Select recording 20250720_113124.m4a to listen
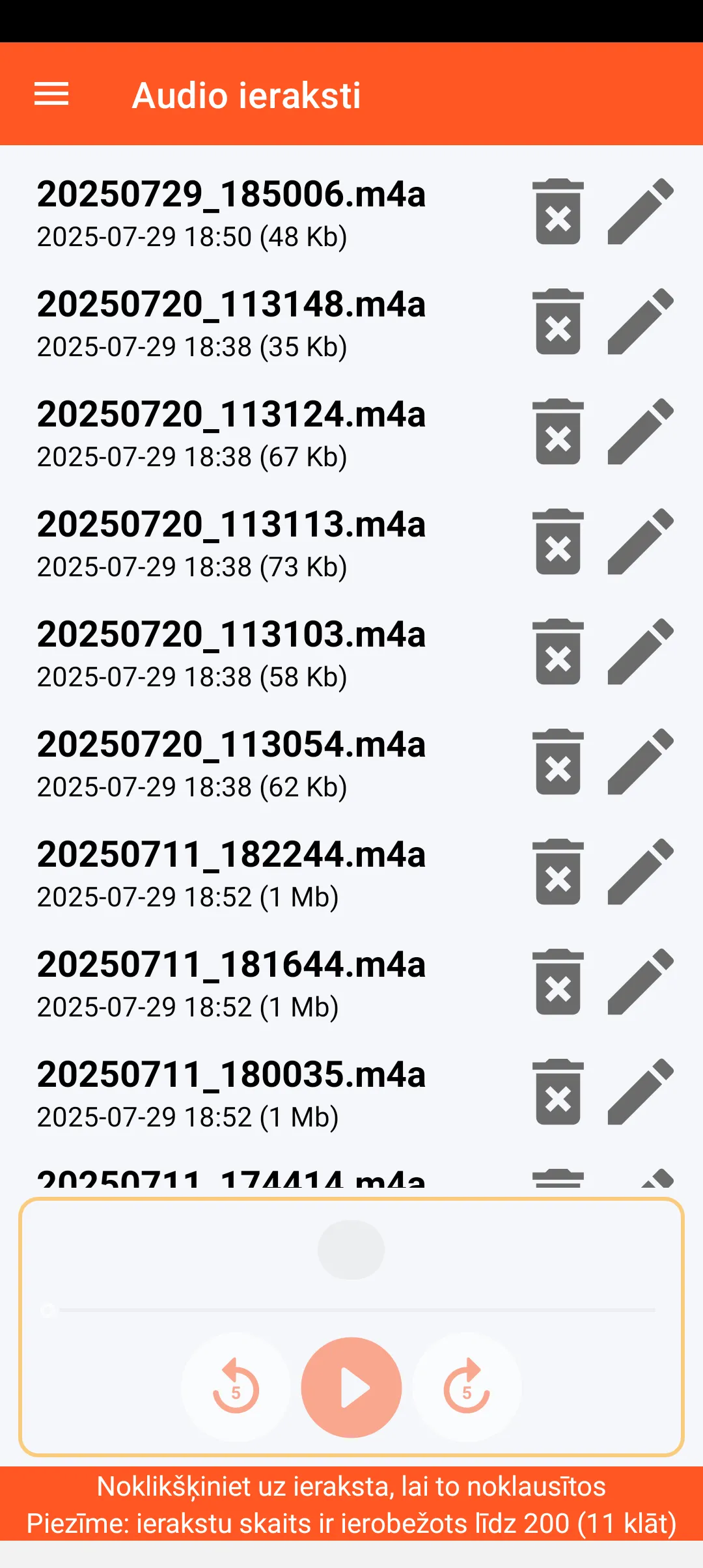Viewport: 703px width, 1568px height. coord(231,433)
